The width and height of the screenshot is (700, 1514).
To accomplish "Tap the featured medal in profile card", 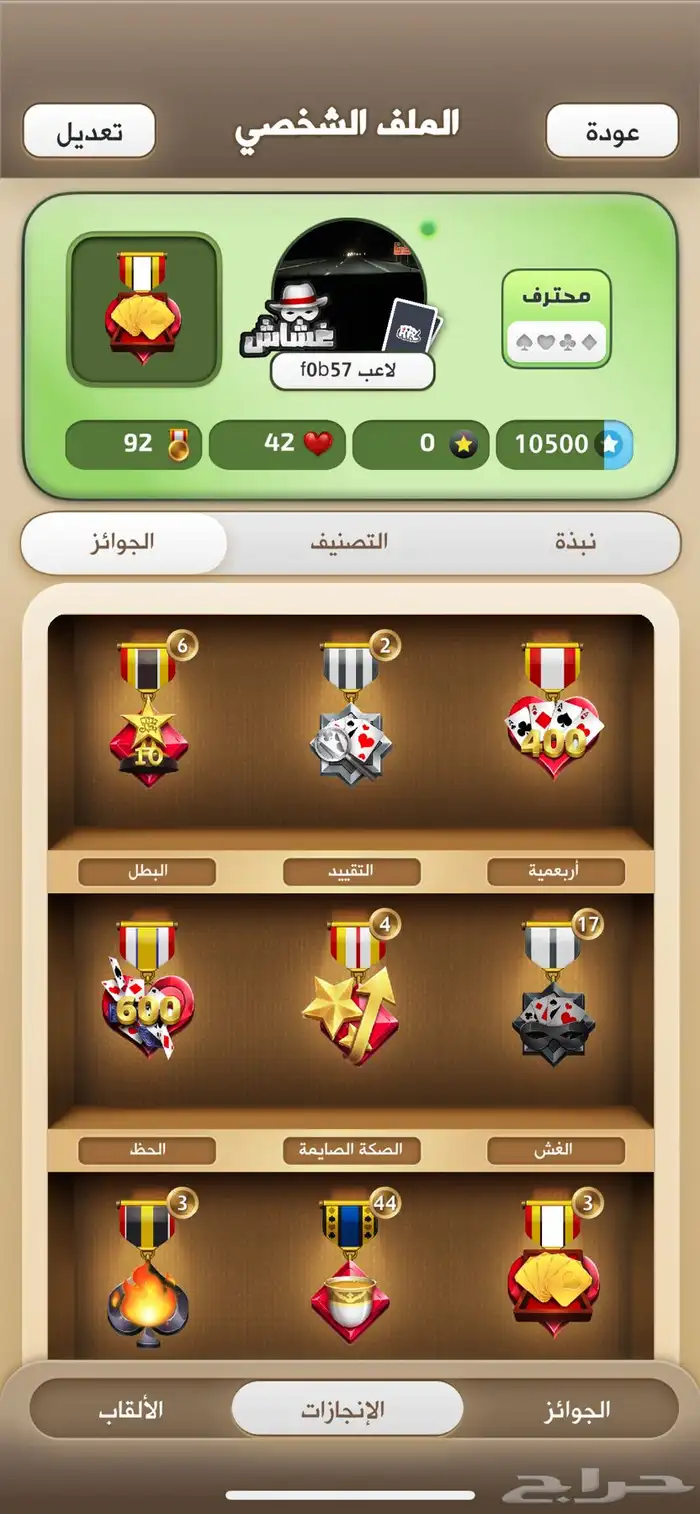I will 143,309.
